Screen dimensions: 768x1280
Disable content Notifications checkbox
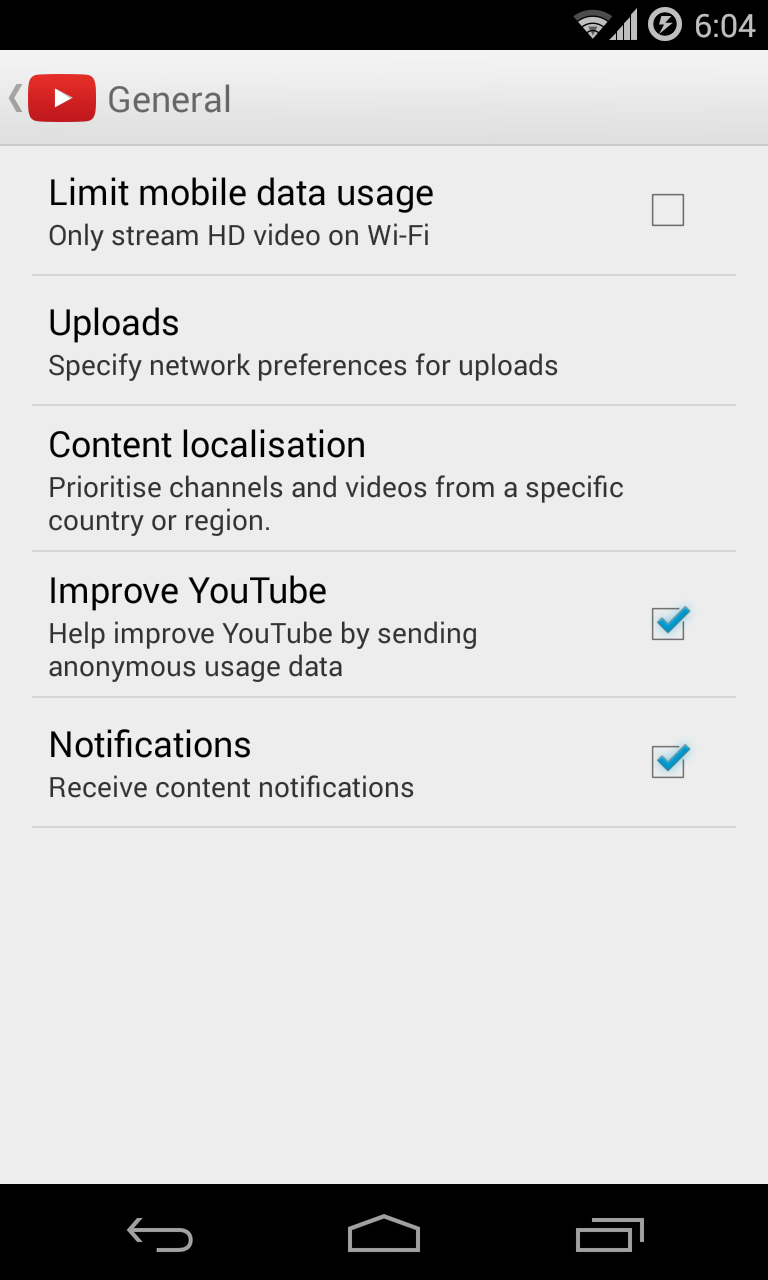click(x=667, y=762)
